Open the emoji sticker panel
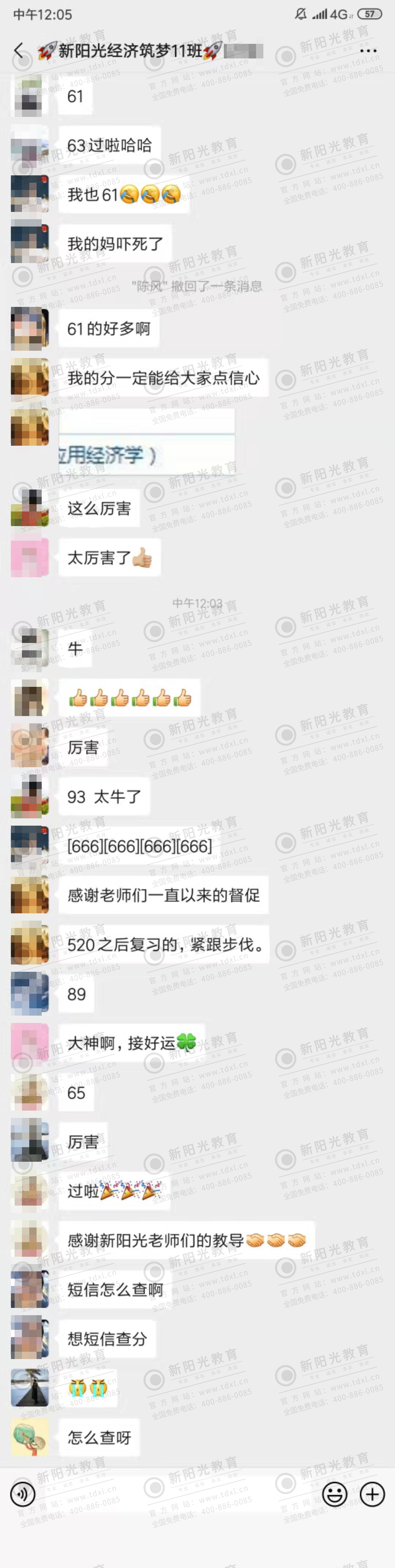The height and width of the screenshot is (1568, 395). pyautogui.click(x=334, y=1494)
